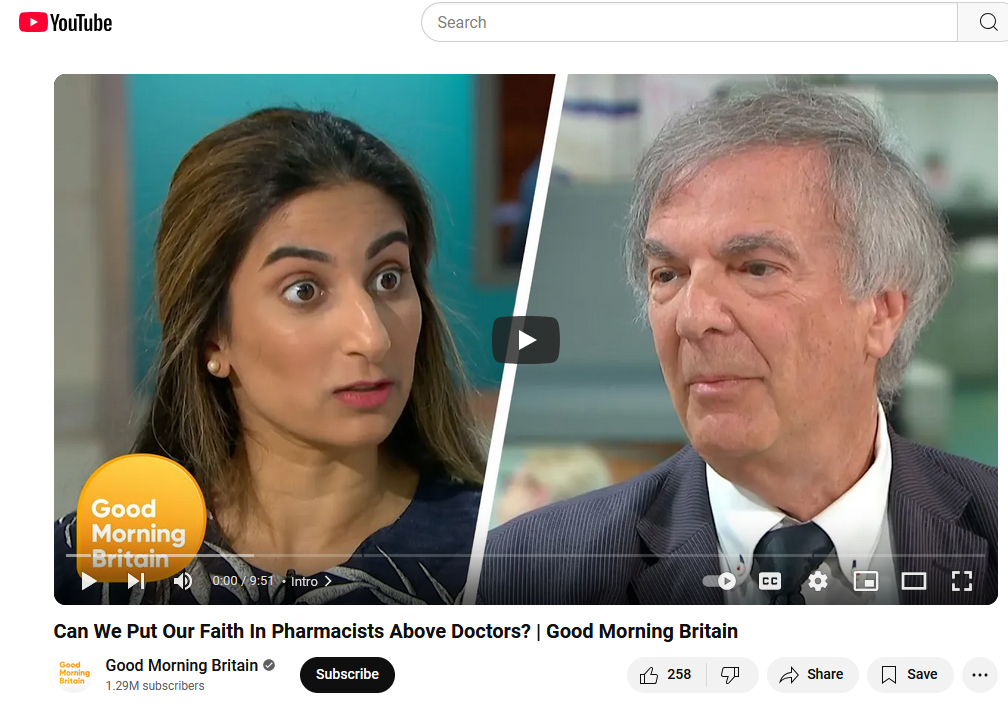The image size is (1008, 708).
Task: Share this video
Action: coord(812,675)
